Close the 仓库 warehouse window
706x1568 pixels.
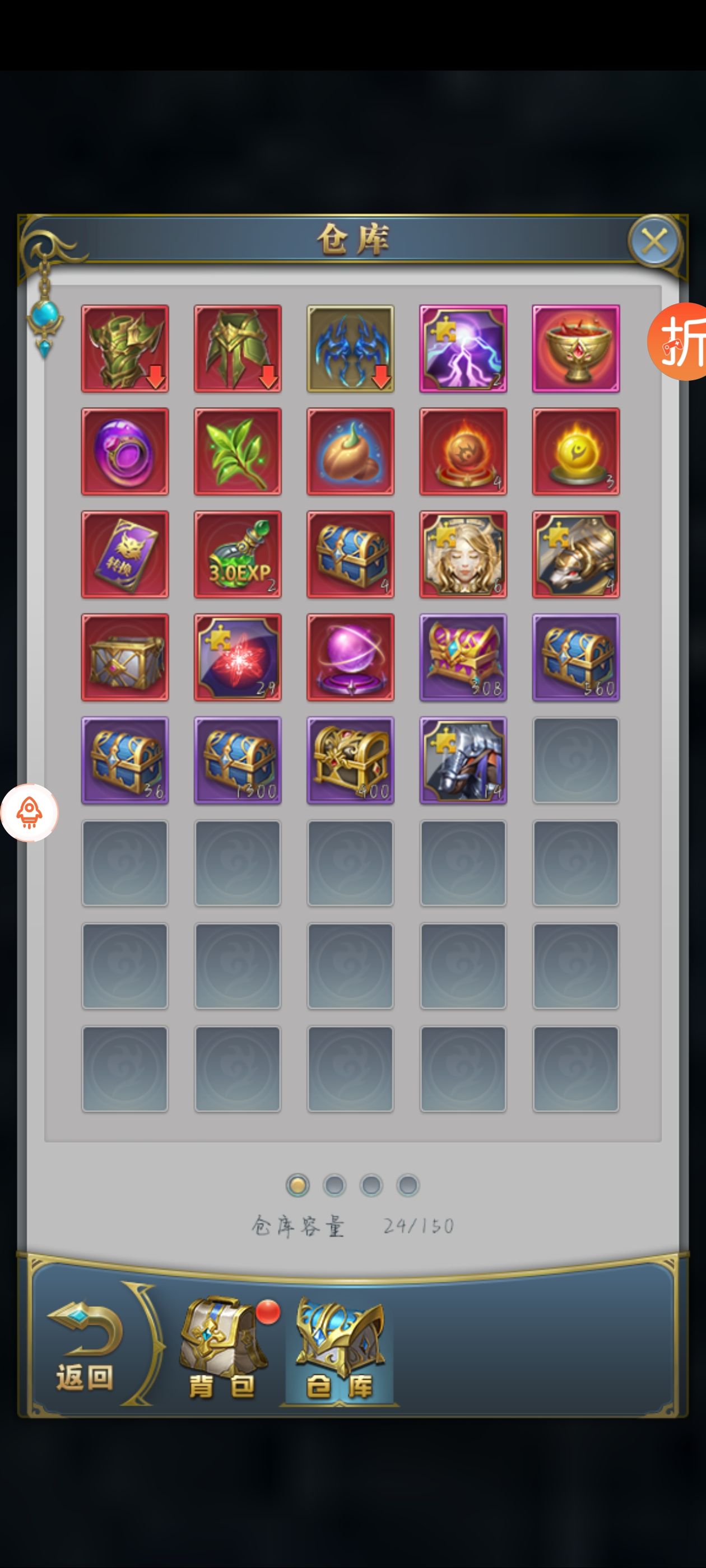pos(655,242)
